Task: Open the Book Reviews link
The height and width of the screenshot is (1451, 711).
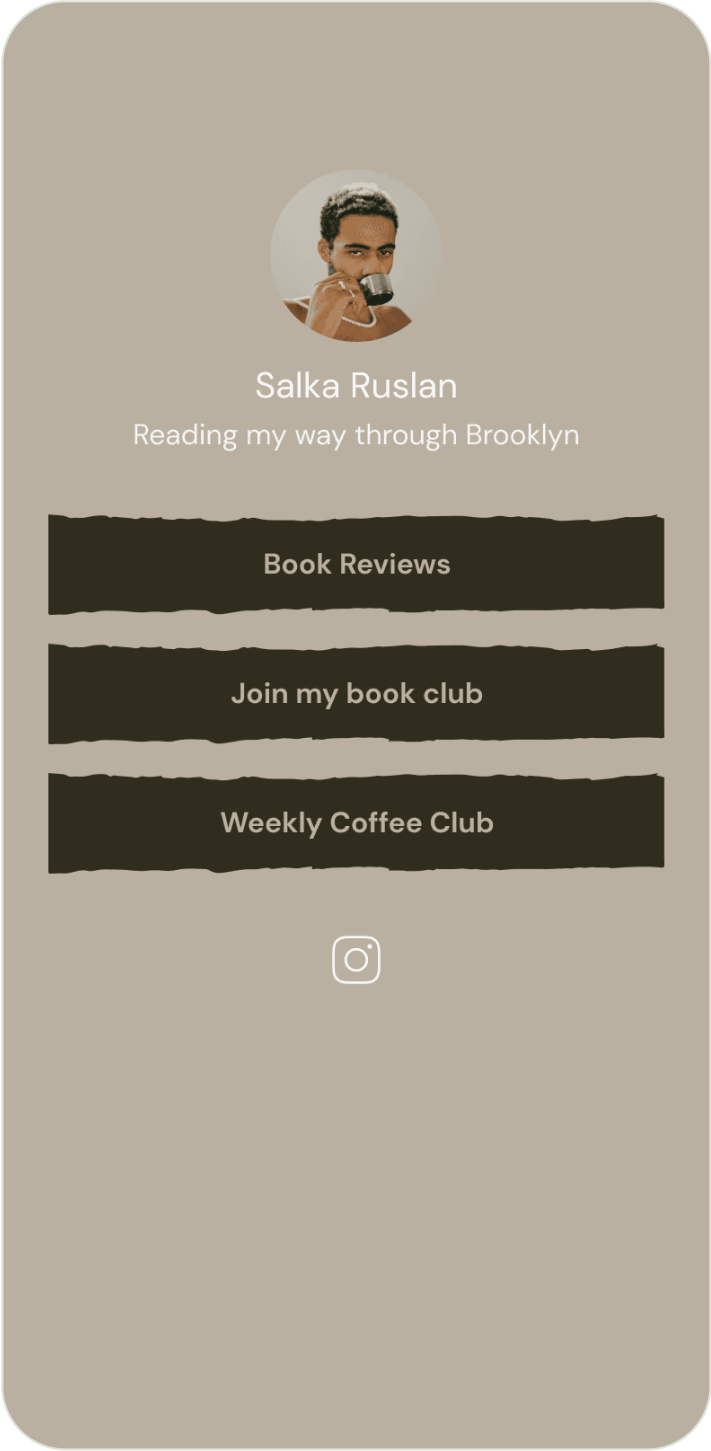Action: point(356,564)
